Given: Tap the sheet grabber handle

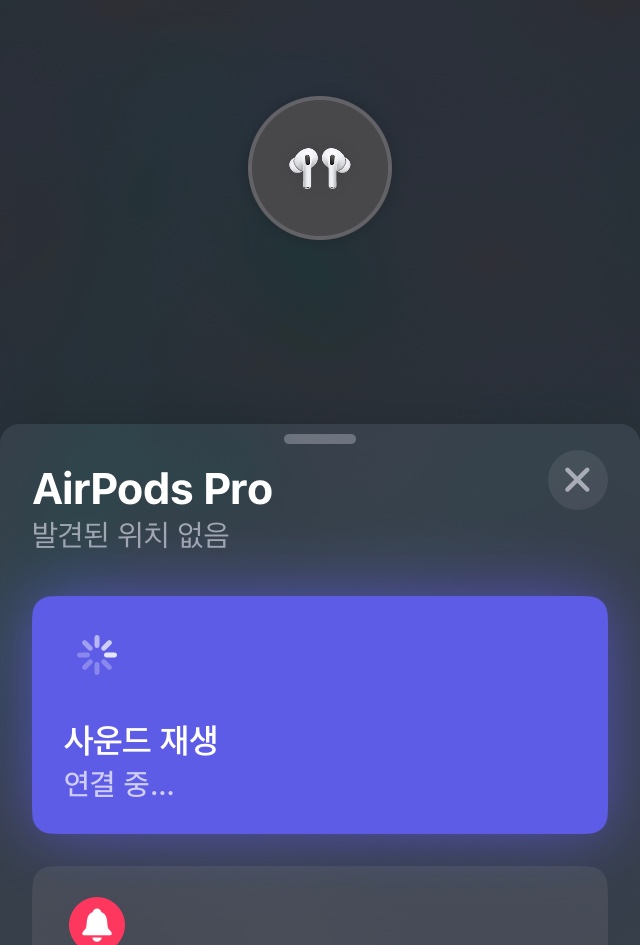Looking at the screenshot, I should [x=320, y=439].
